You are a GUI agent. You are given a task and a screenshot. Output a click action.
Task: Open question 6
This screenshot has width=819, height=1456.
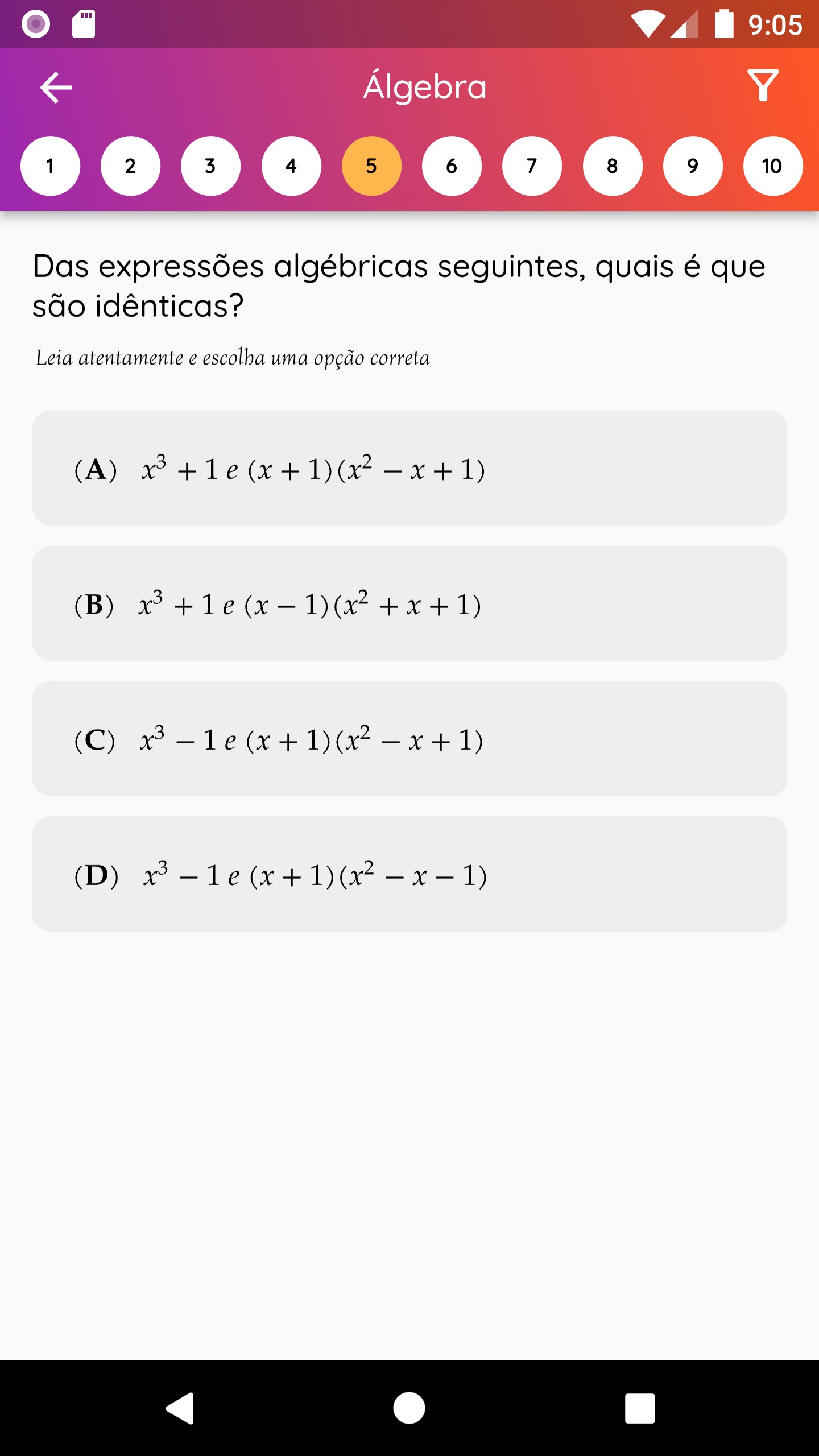(452, 166)
